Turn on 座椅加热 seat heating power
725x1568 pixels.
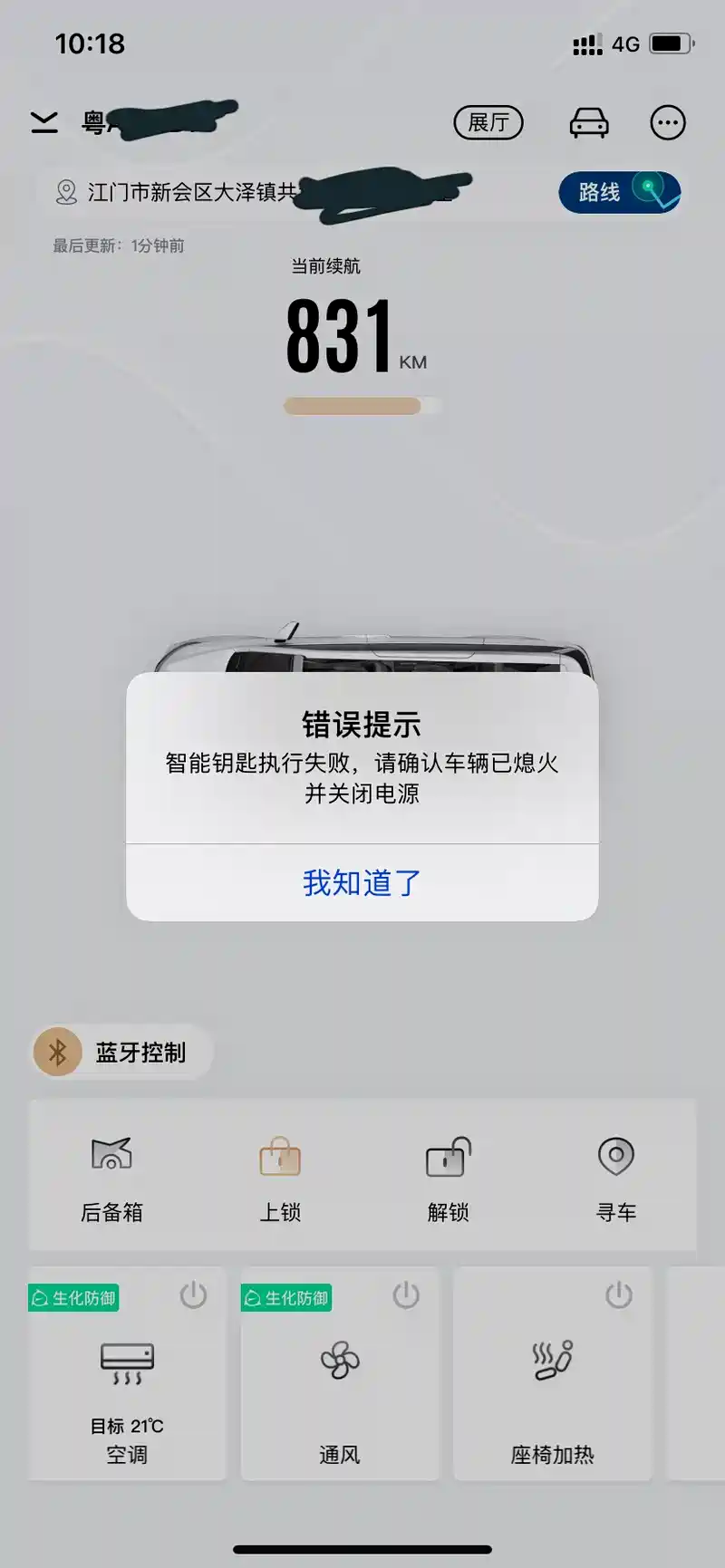(x=619, y=1295)
